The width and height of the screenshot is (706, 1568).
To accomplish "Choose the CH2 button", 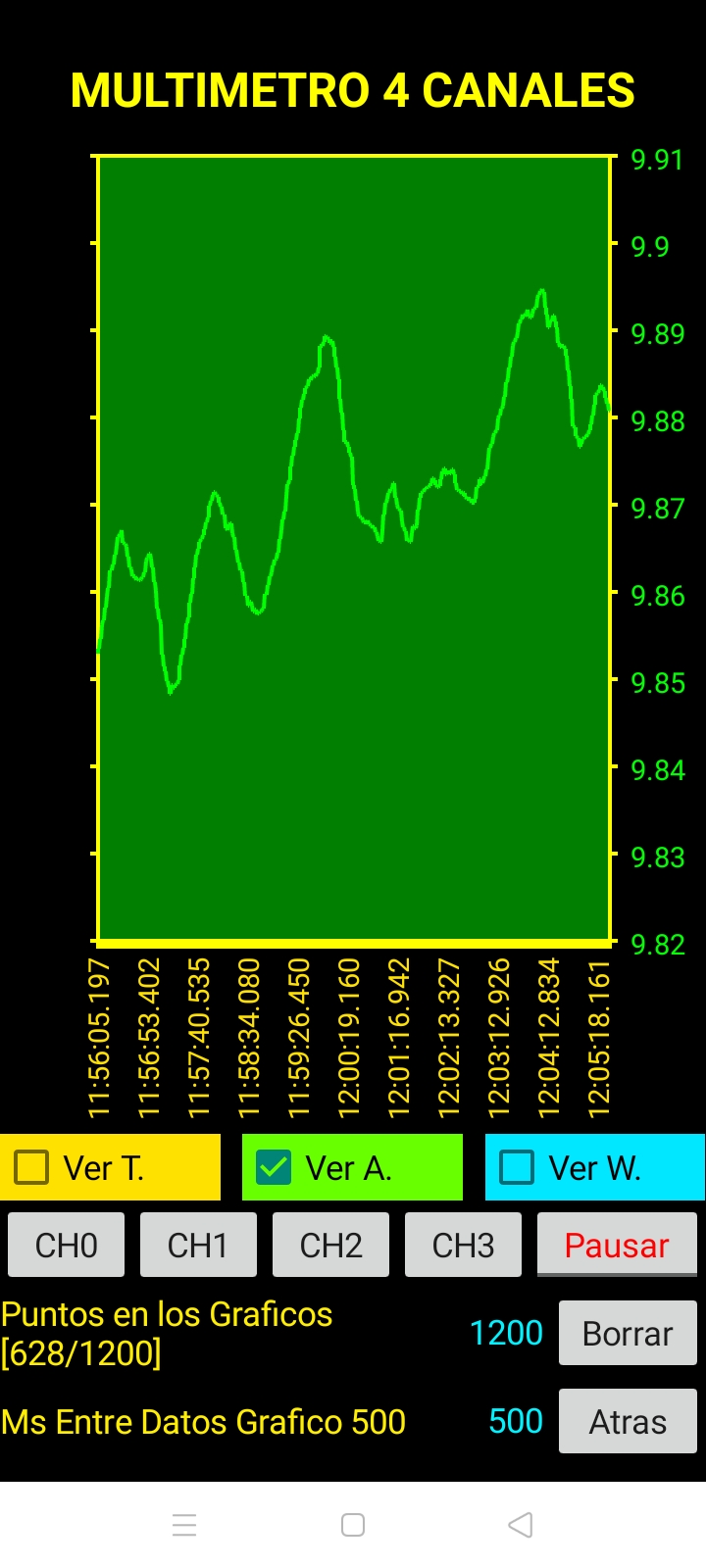I will pyautogui.click(x=330, y=1245).
